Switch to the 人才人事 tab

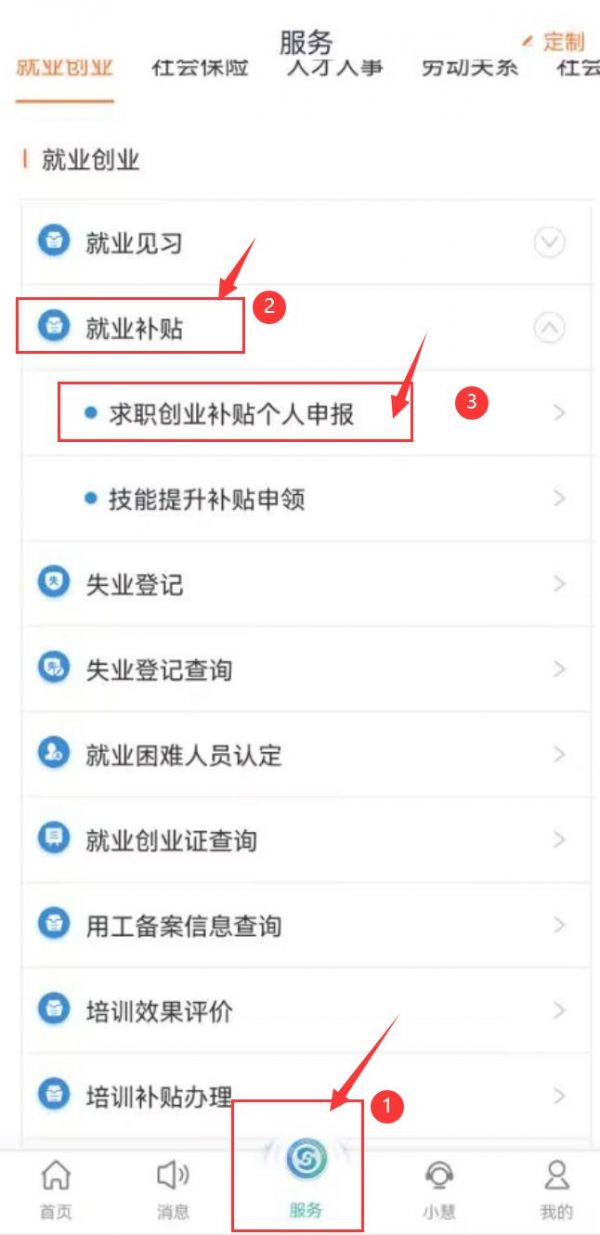coord(334,69)
